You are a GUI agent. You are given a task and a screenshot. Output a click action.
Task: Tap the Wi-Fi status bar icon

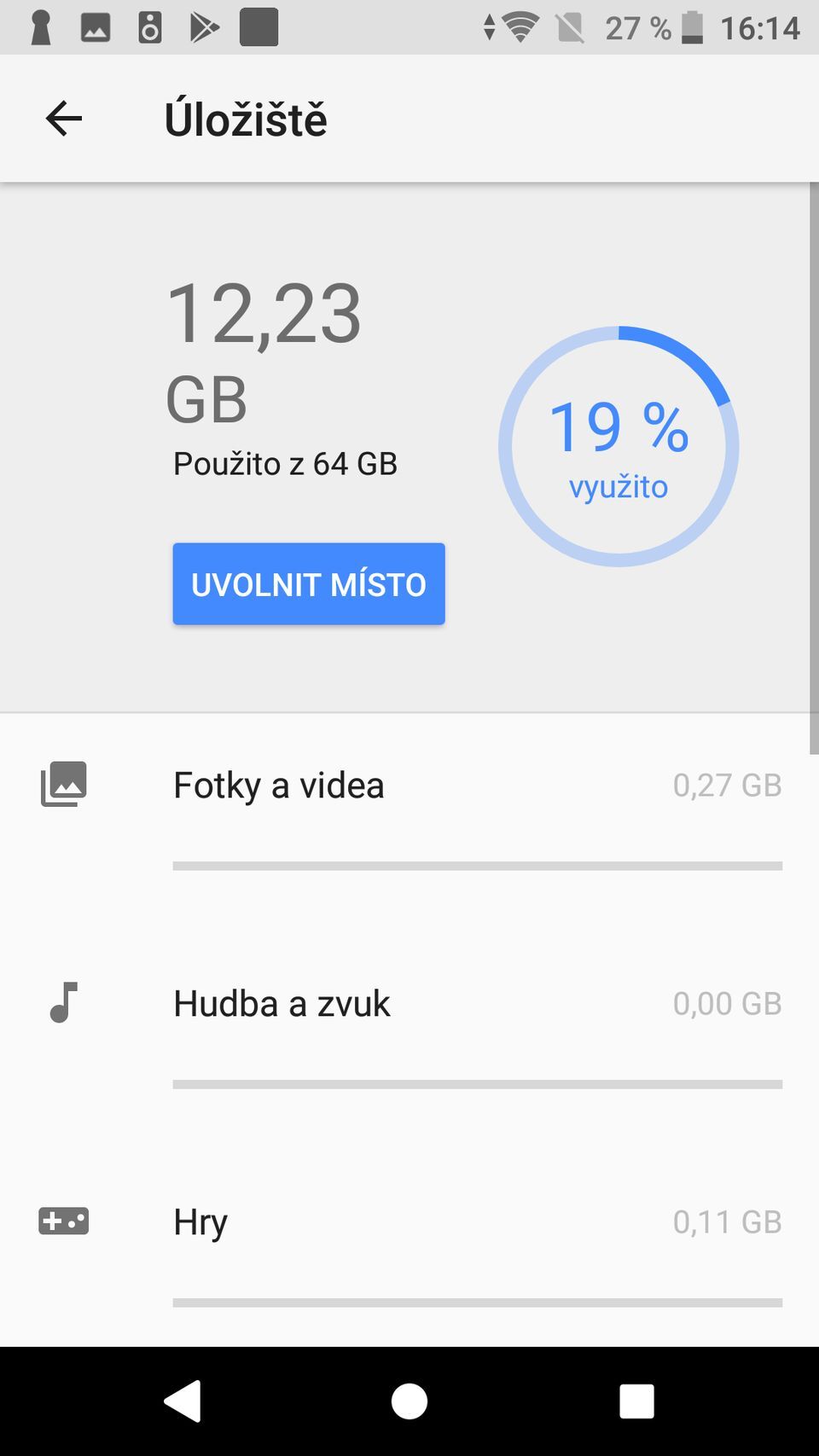(520, 26)
